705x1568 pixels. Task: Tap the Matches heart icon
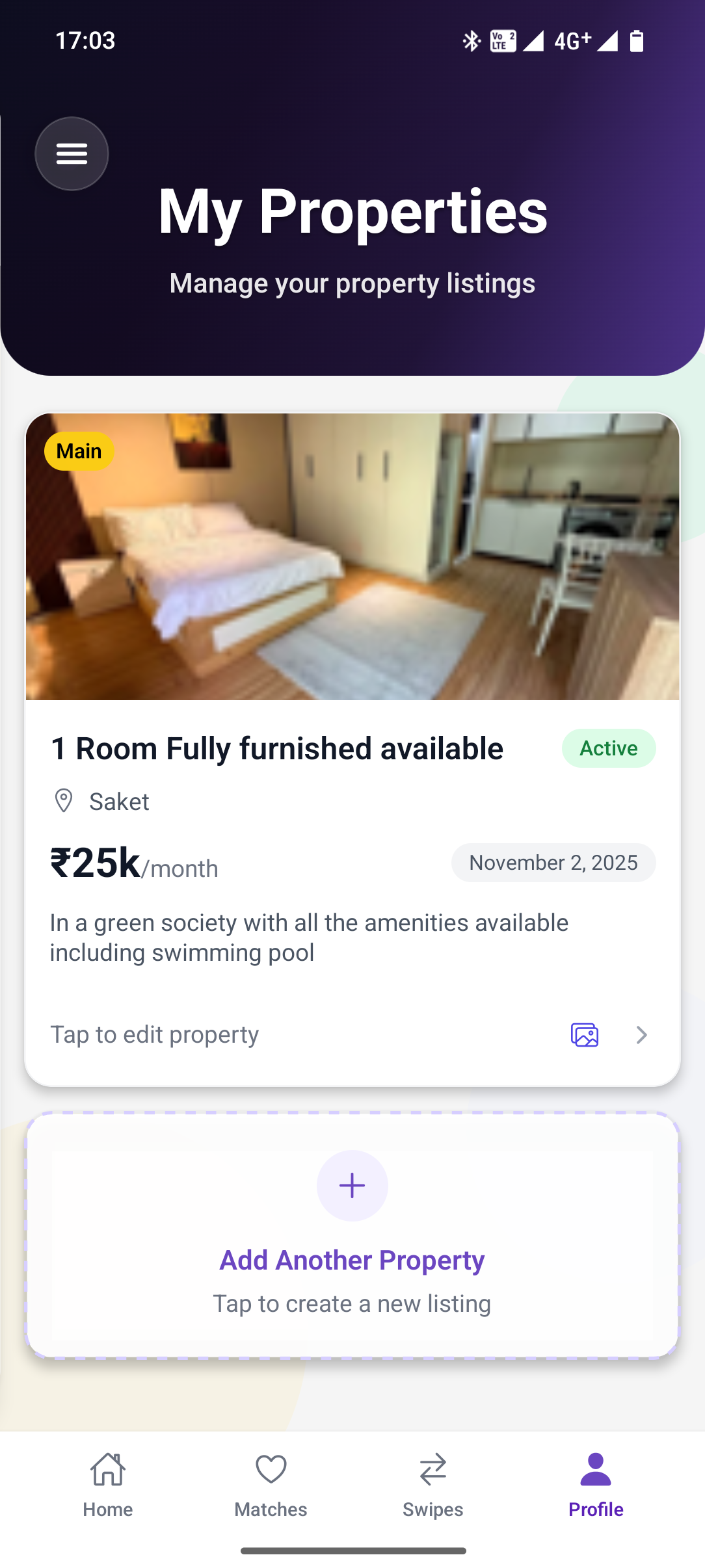tap(270, 1472)
